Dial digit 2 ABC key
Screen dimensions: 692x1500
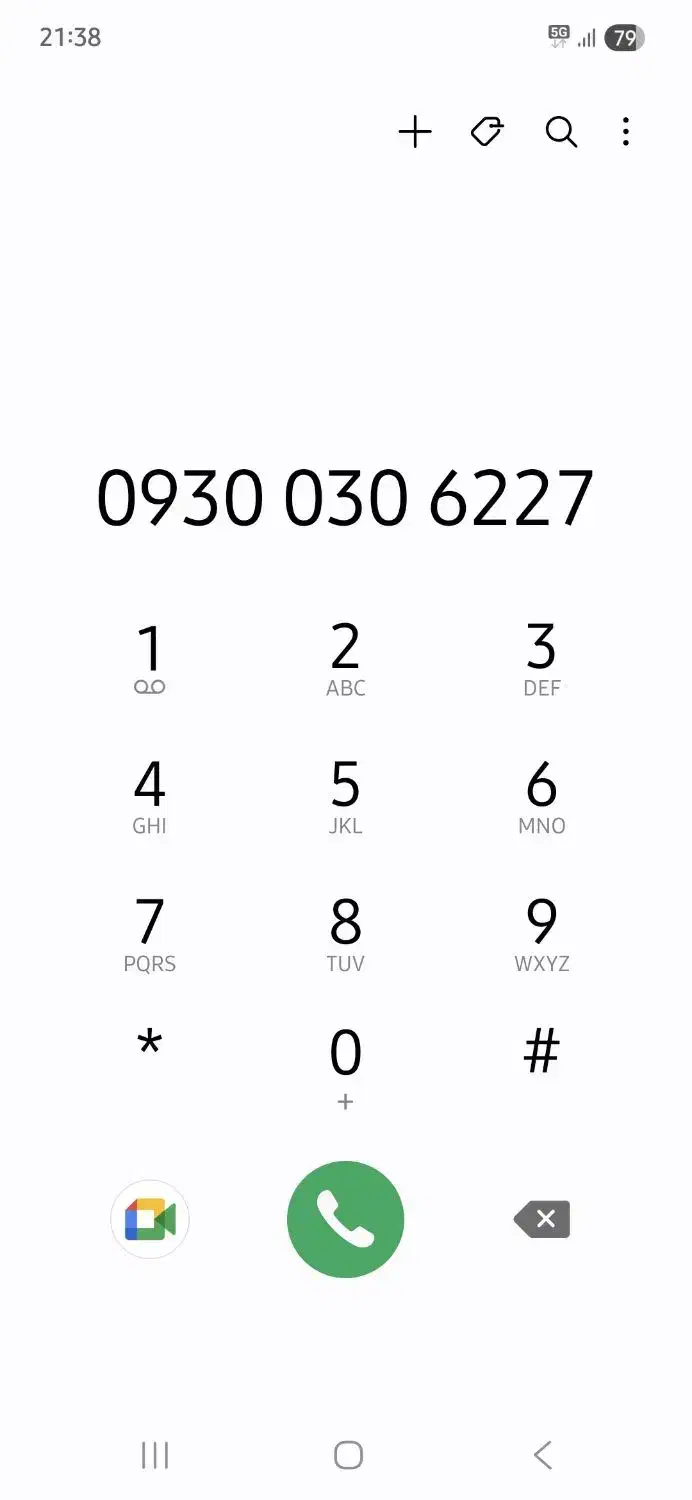coord(345,658)
